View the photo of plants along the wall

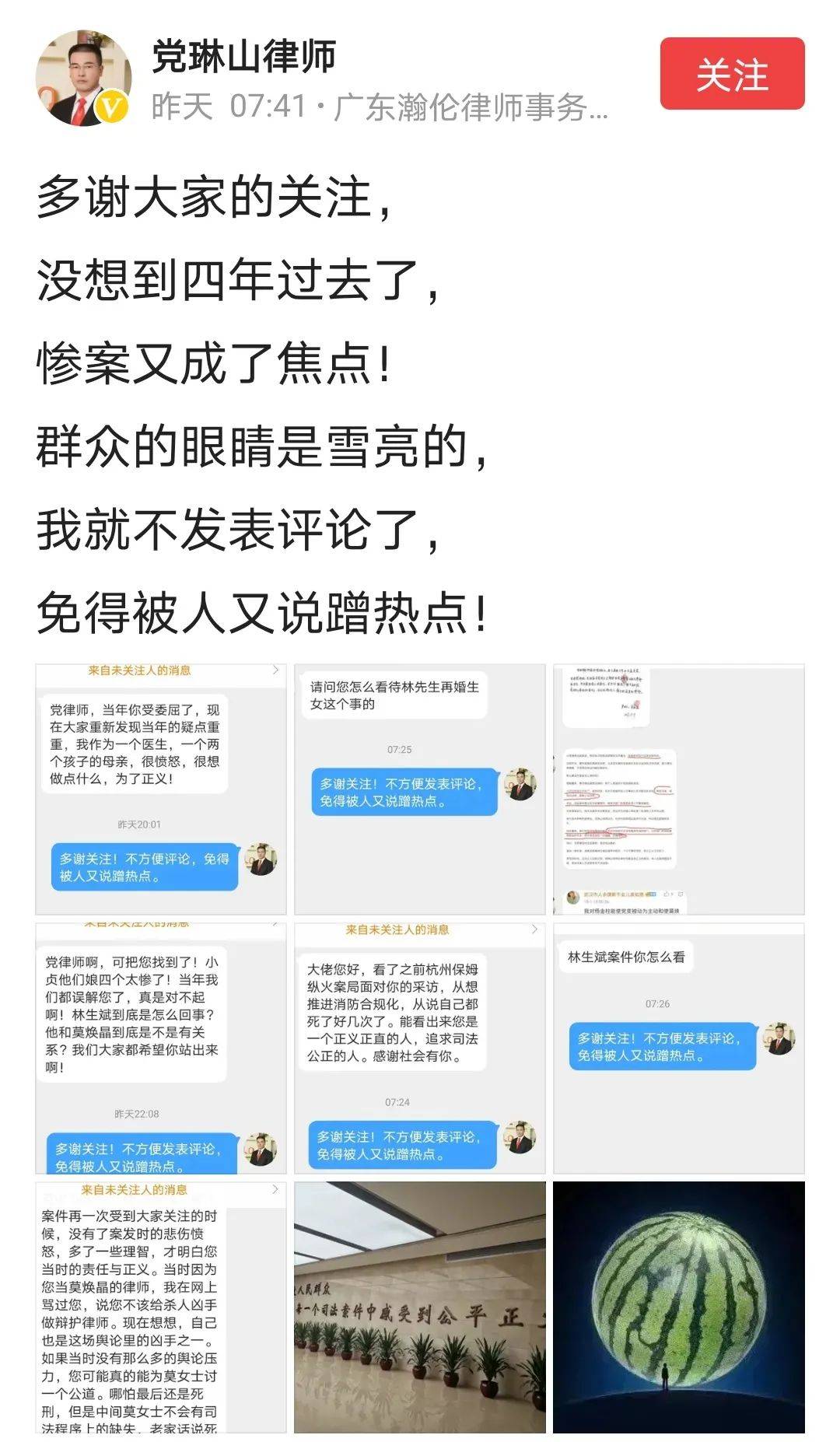pyautogui.click(x=419, y=1307)
